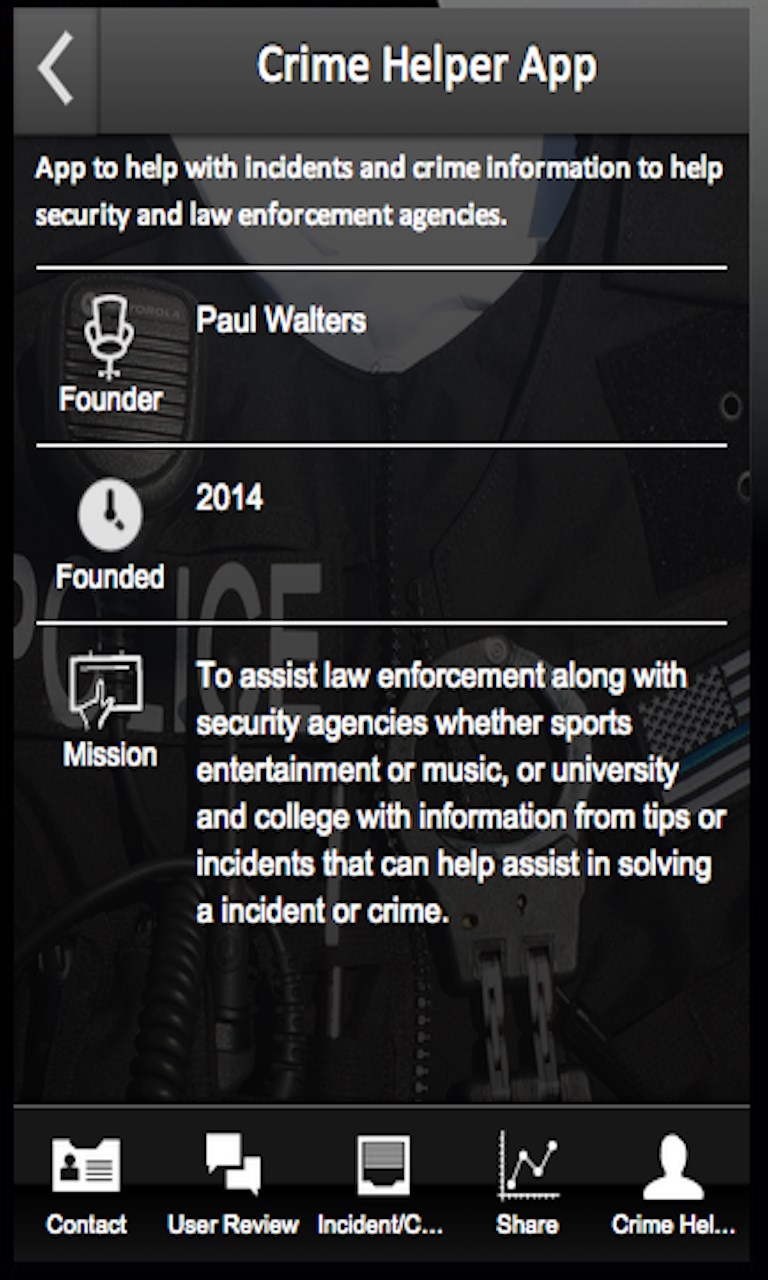Viewport: 768px width, 1280px height.
Task: Go back using the top-left arrow
Action: tap(56, 68)
